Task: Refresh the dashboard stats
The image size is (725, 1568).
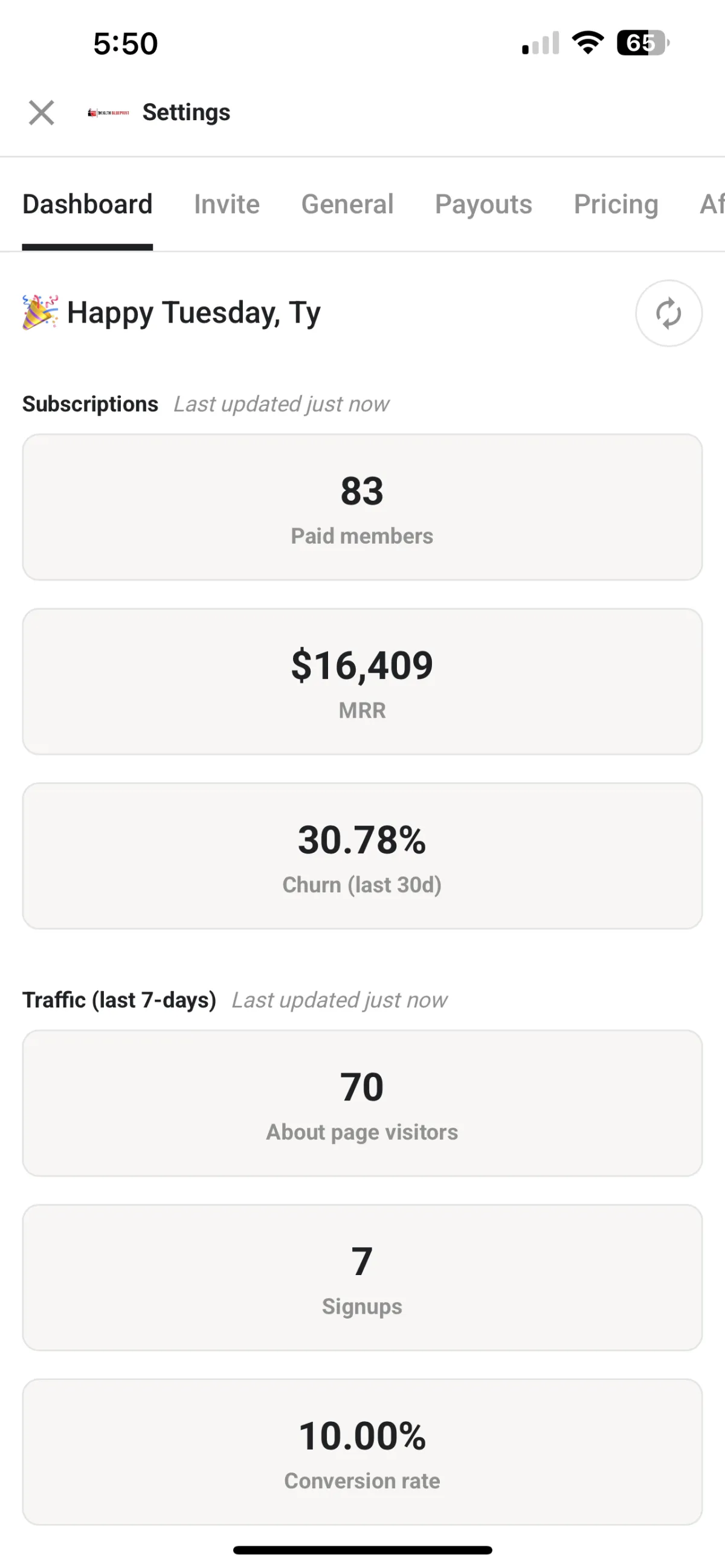Action: click(x=668, y=313)
